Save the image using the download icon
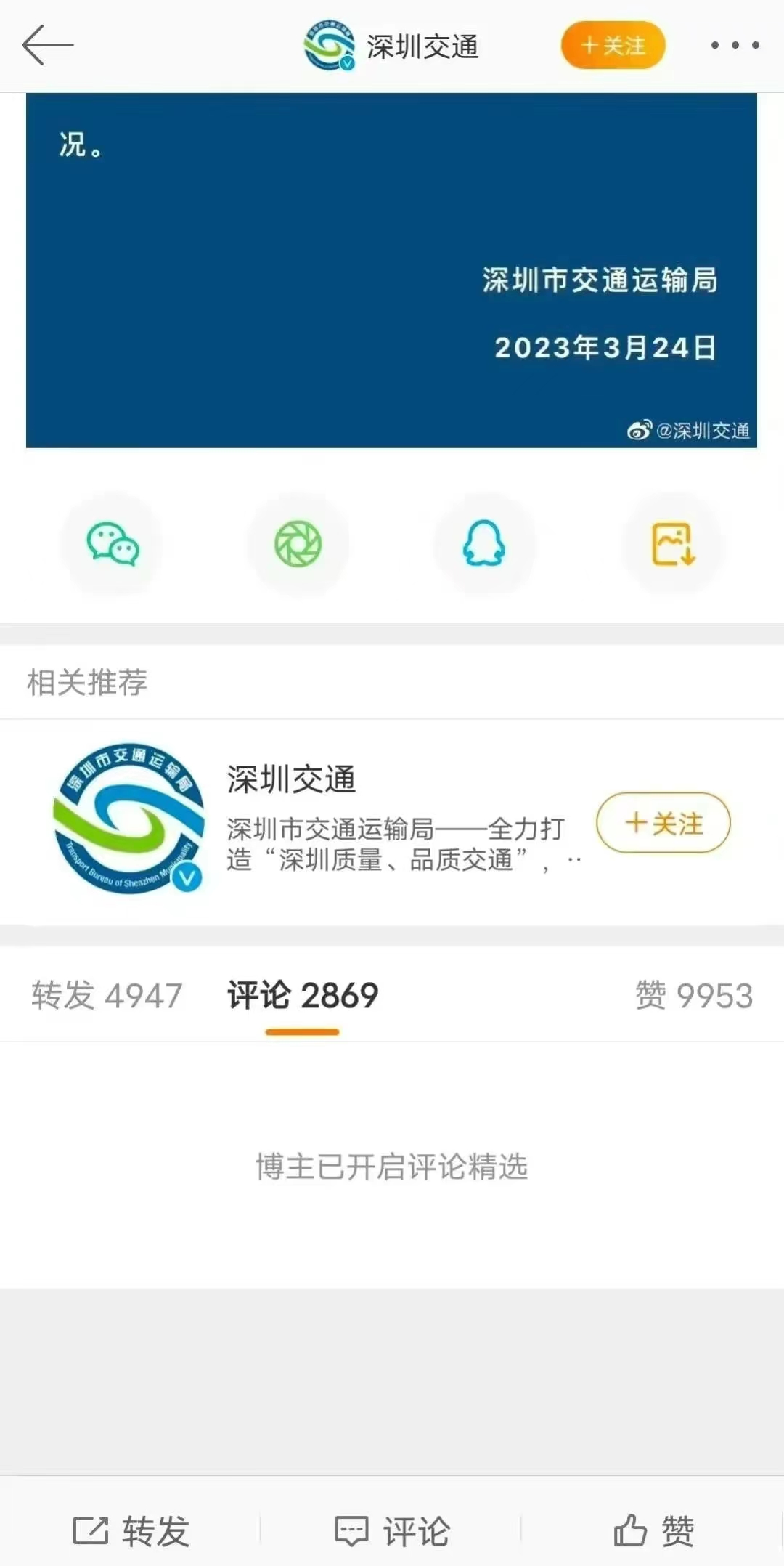This screenshot has width=784, height=1566. (x=673, y=545)
